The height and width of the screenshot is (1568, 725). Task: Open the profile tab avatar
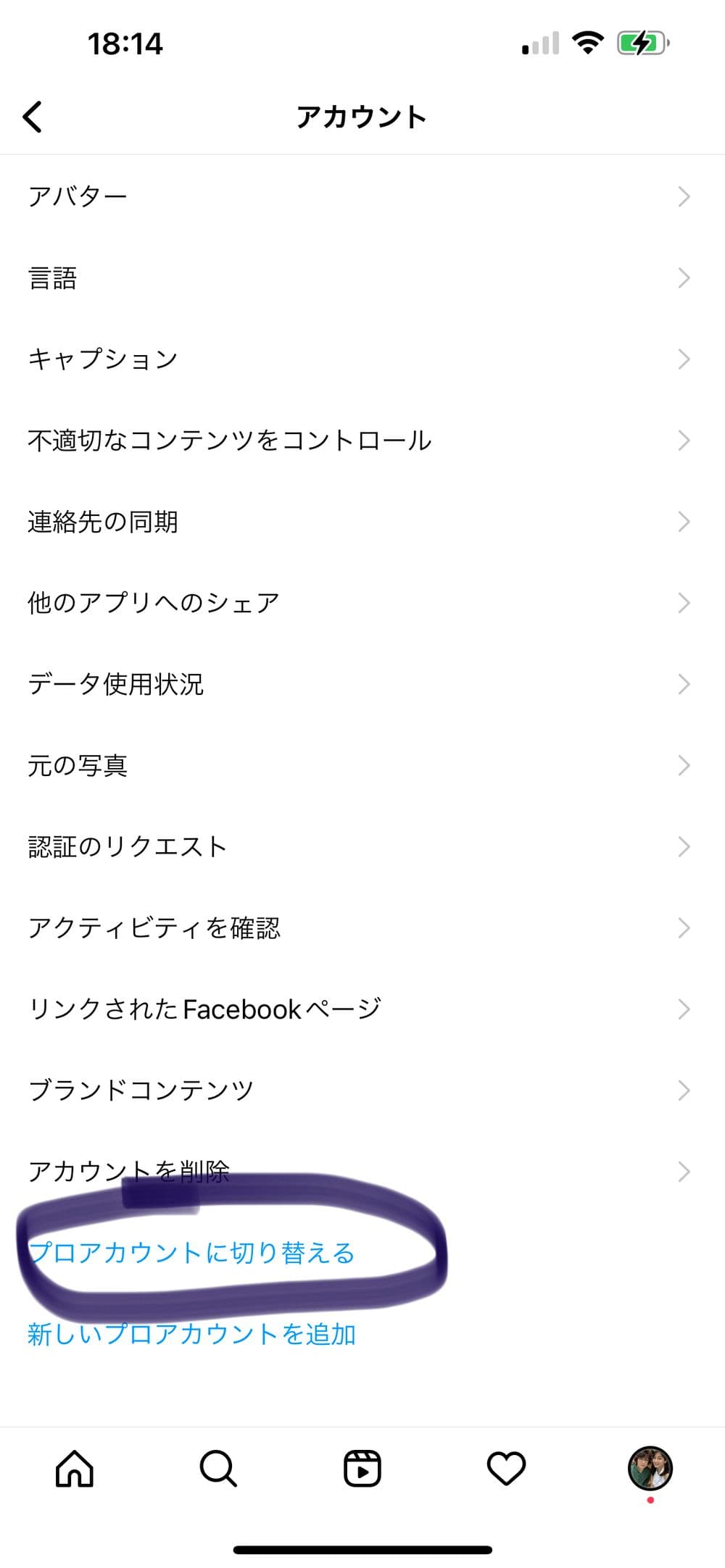[650, 1468]
